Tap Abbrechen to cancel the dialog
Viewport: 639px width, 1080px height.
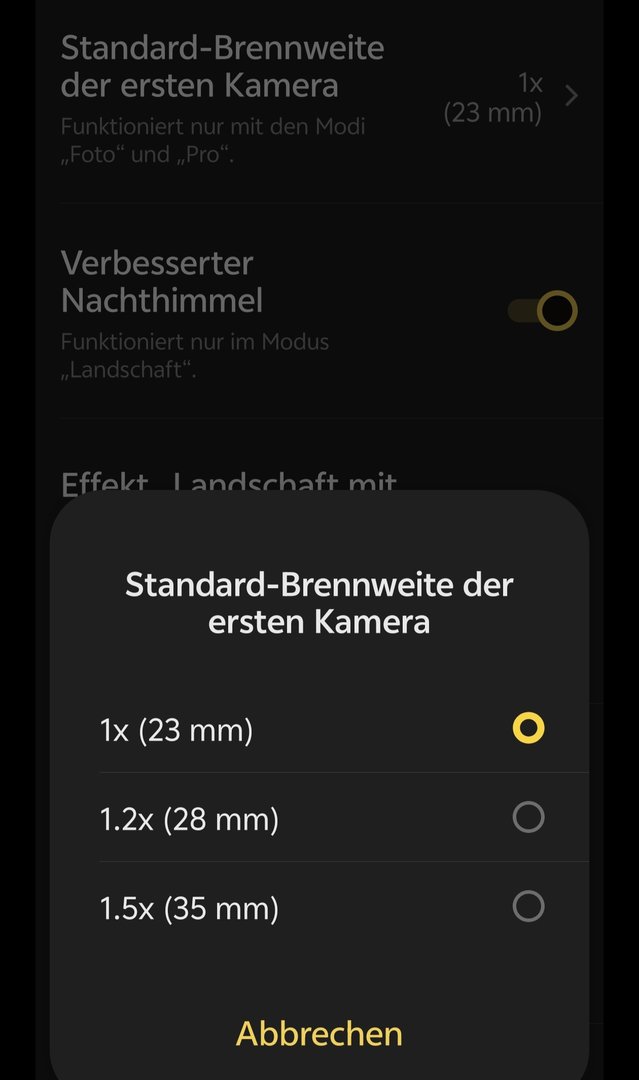point(319,1033)
